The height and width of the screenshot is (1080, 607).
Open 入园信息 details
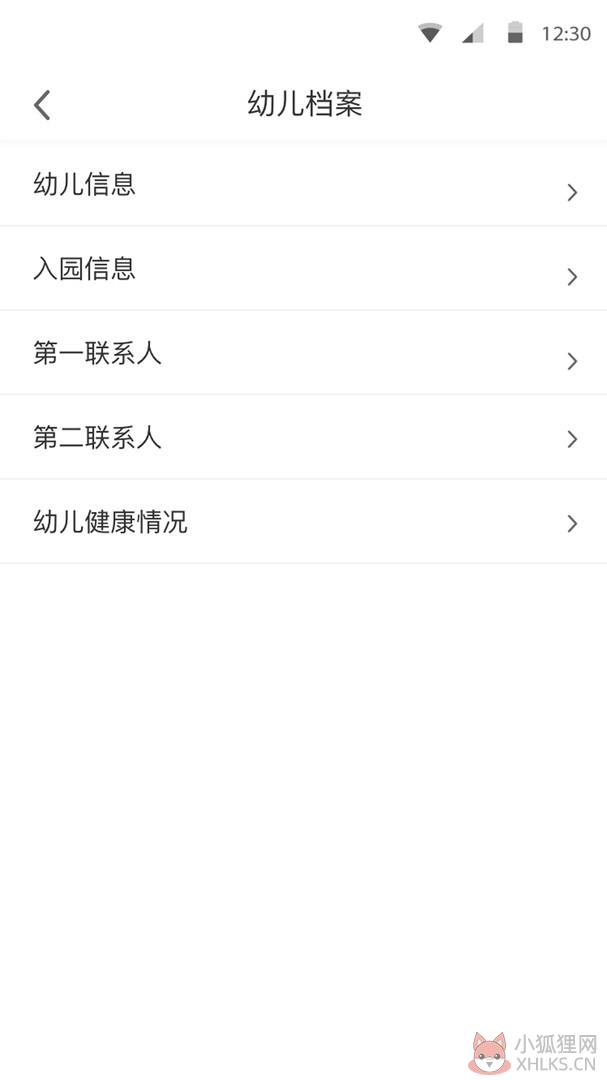[303, 269]
